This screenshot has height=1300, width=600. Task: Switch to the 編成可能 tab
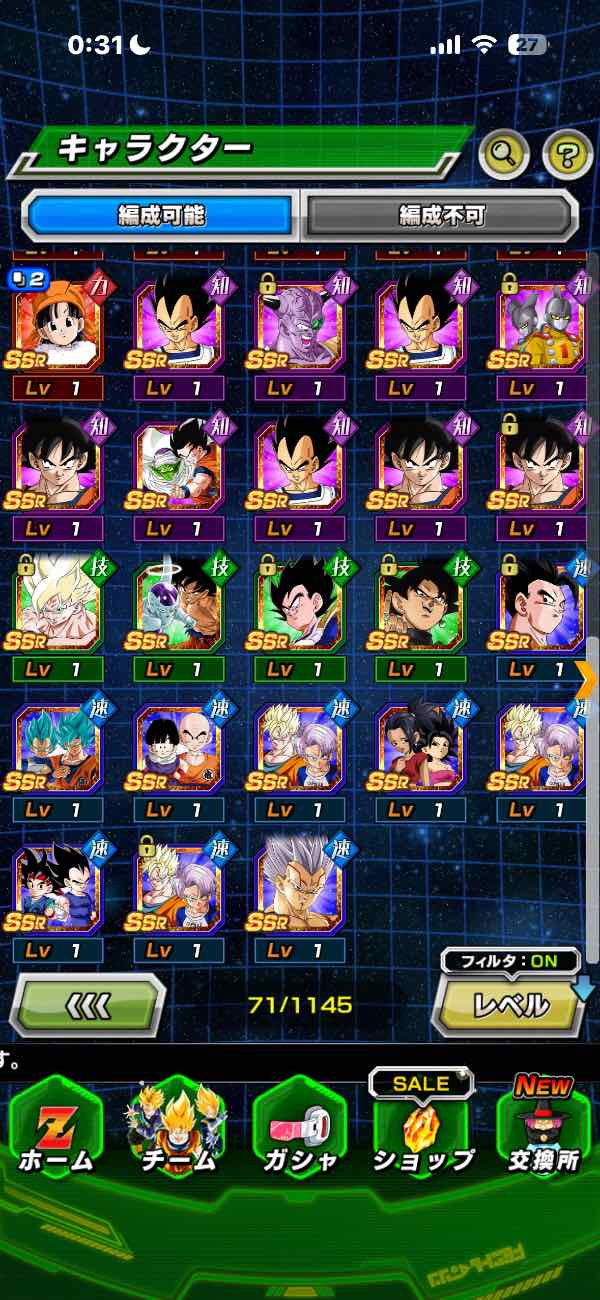point(161,214)
